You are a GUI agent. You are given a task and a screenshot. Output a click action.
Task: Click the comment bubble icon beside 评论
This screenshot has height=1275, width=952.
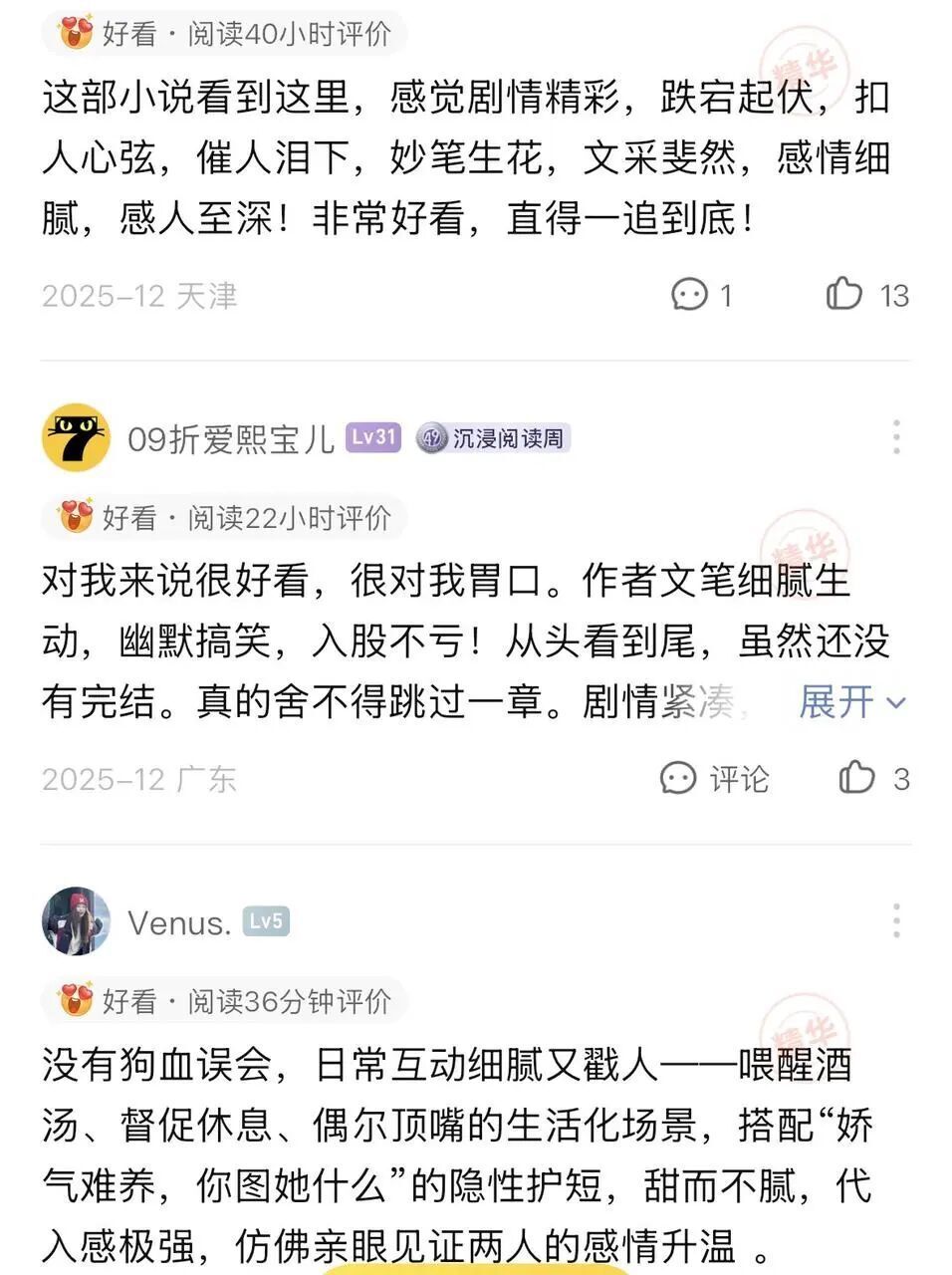coord(678,780)
